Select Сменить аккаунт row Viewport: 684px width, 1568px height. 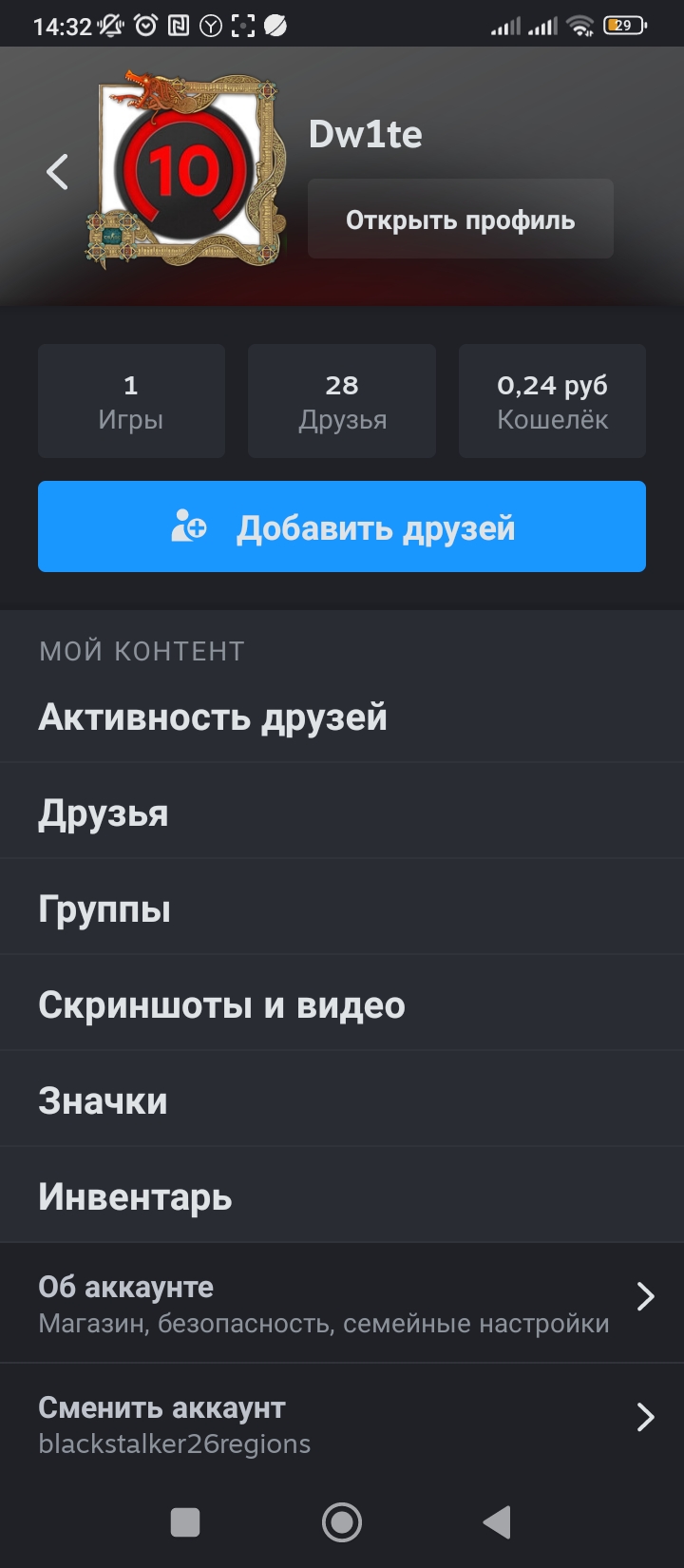click(342, 1424)
